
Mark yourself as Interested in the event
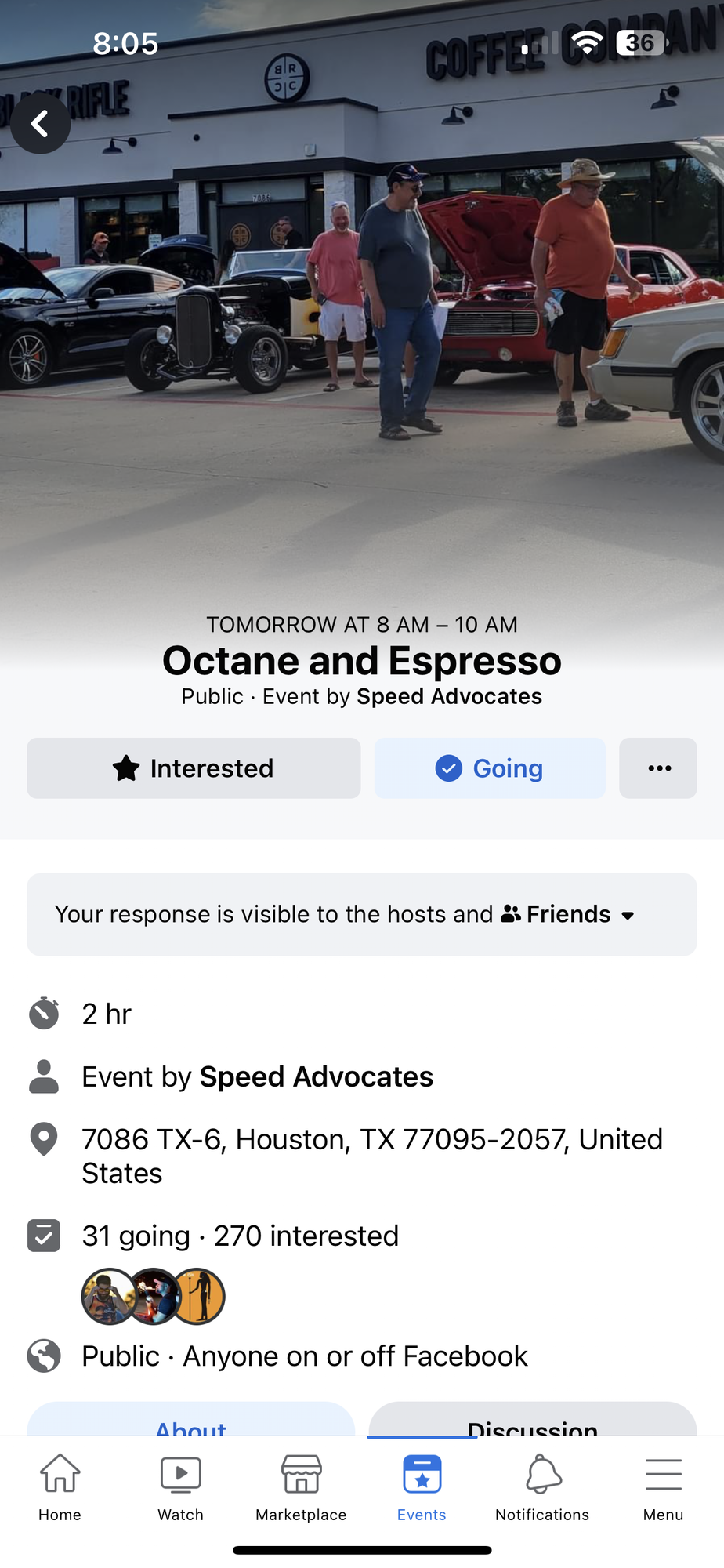pos(194,768)
